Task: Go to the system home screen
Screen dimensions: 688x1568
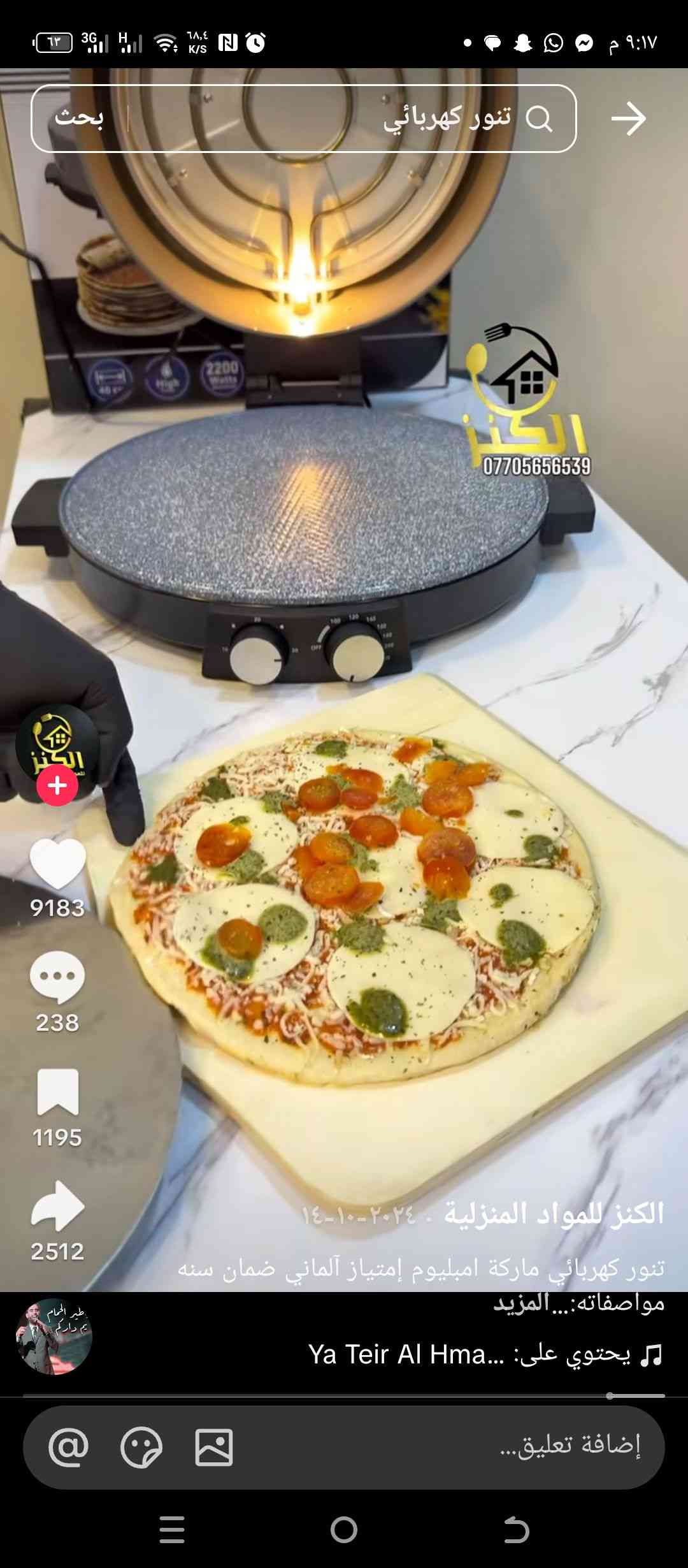Action: coord(344,1530)
